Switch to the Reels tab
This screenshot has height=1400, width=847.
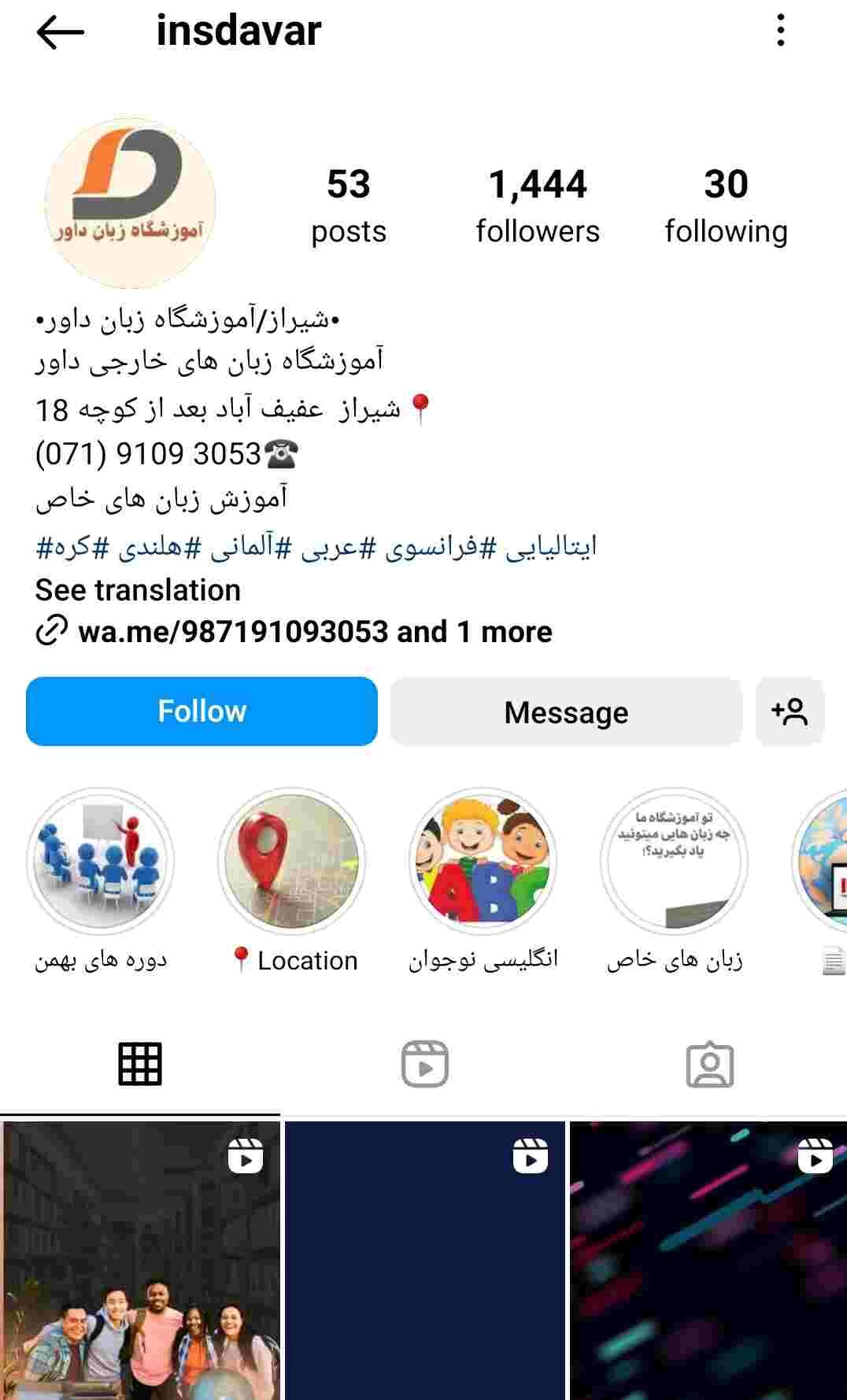[424, 1064]
